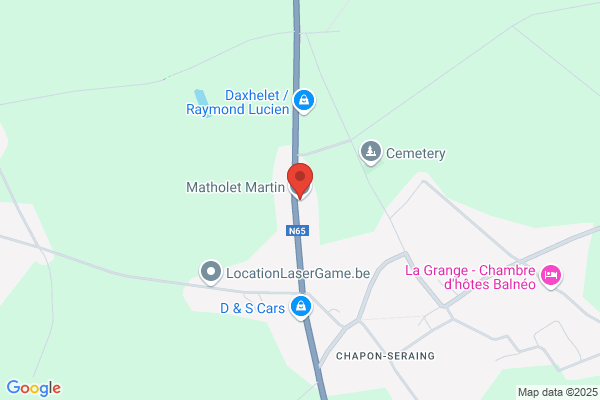Open the Daxhelet / Raymond Lucien shop marker
600x400 pixels.
point(304,101)
